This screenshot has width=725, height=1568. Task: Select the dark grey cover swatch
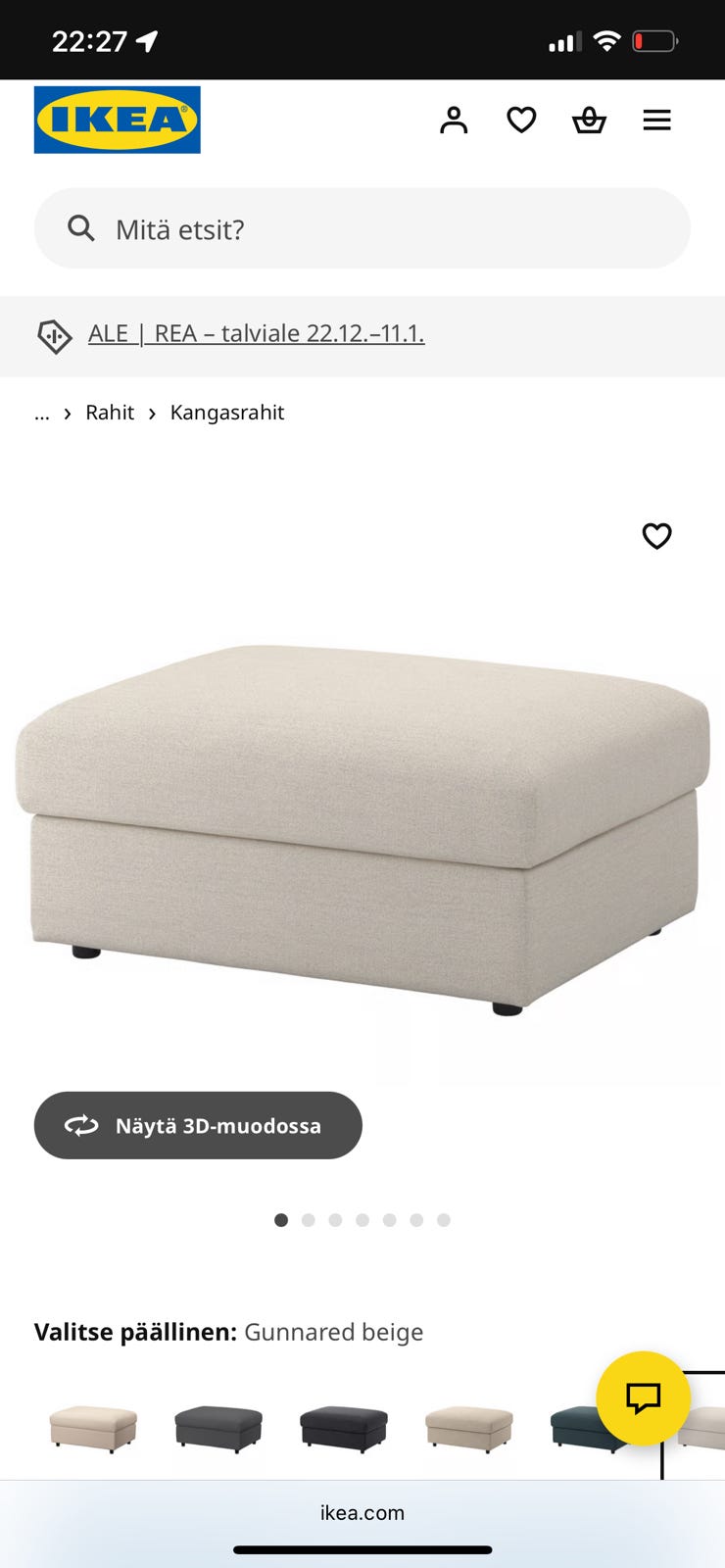tap(218, 1427)
